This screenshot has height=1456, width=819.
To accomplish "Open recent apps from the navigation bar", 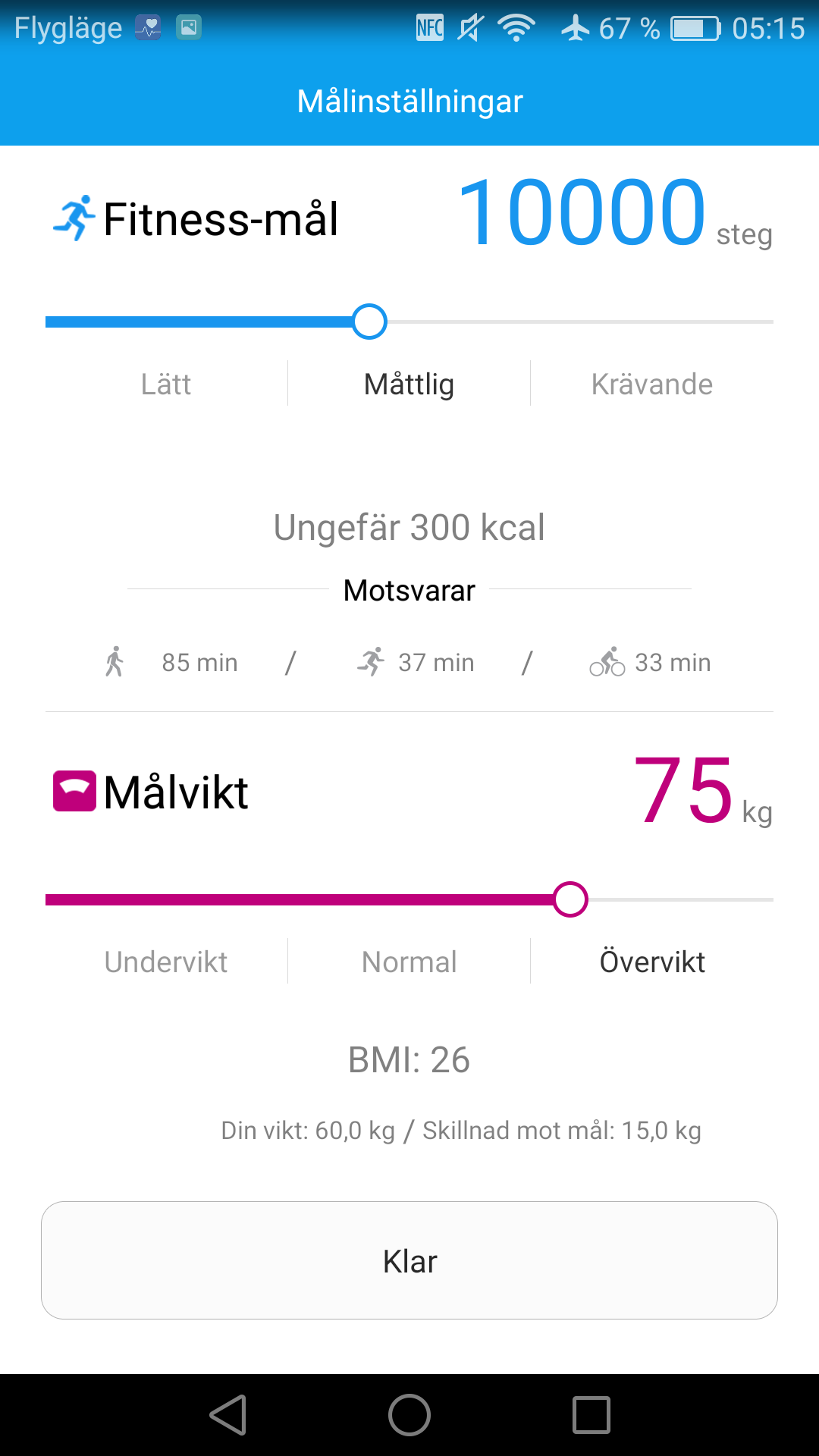I will pyautogui.click(x=591, y=1415).
